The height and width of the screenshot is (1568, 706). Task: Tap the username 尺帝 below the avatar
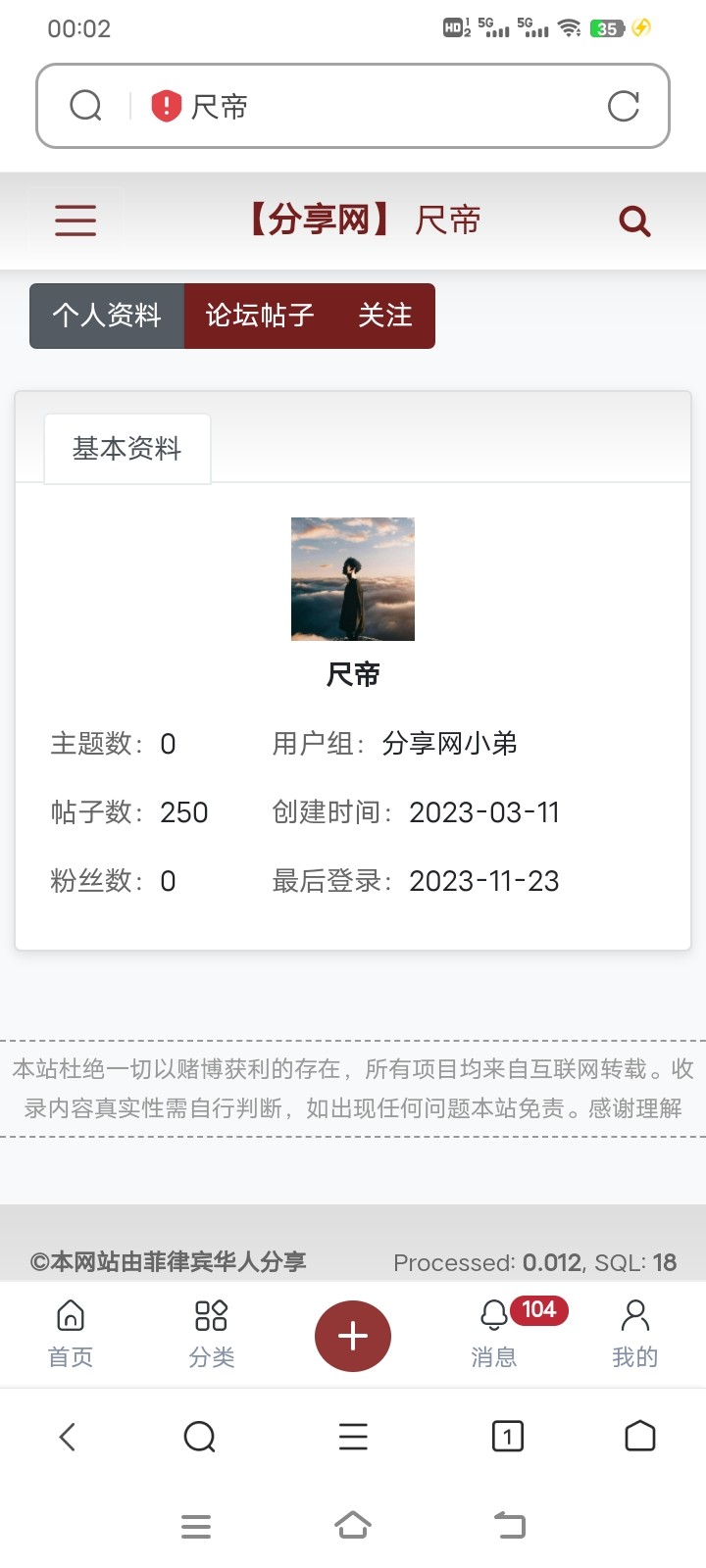click(352, 674)
